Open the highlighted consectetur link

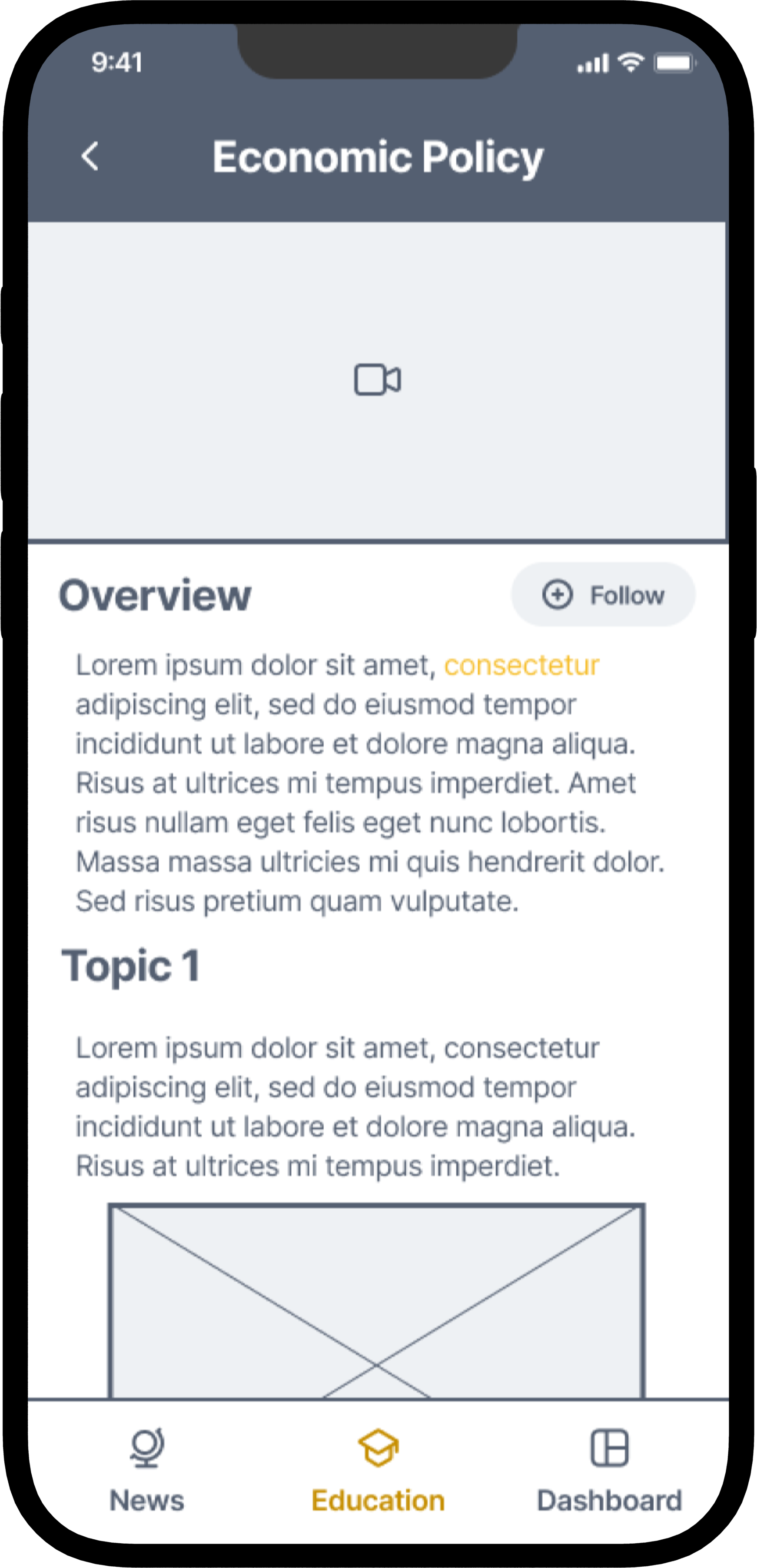click(521, 665)
